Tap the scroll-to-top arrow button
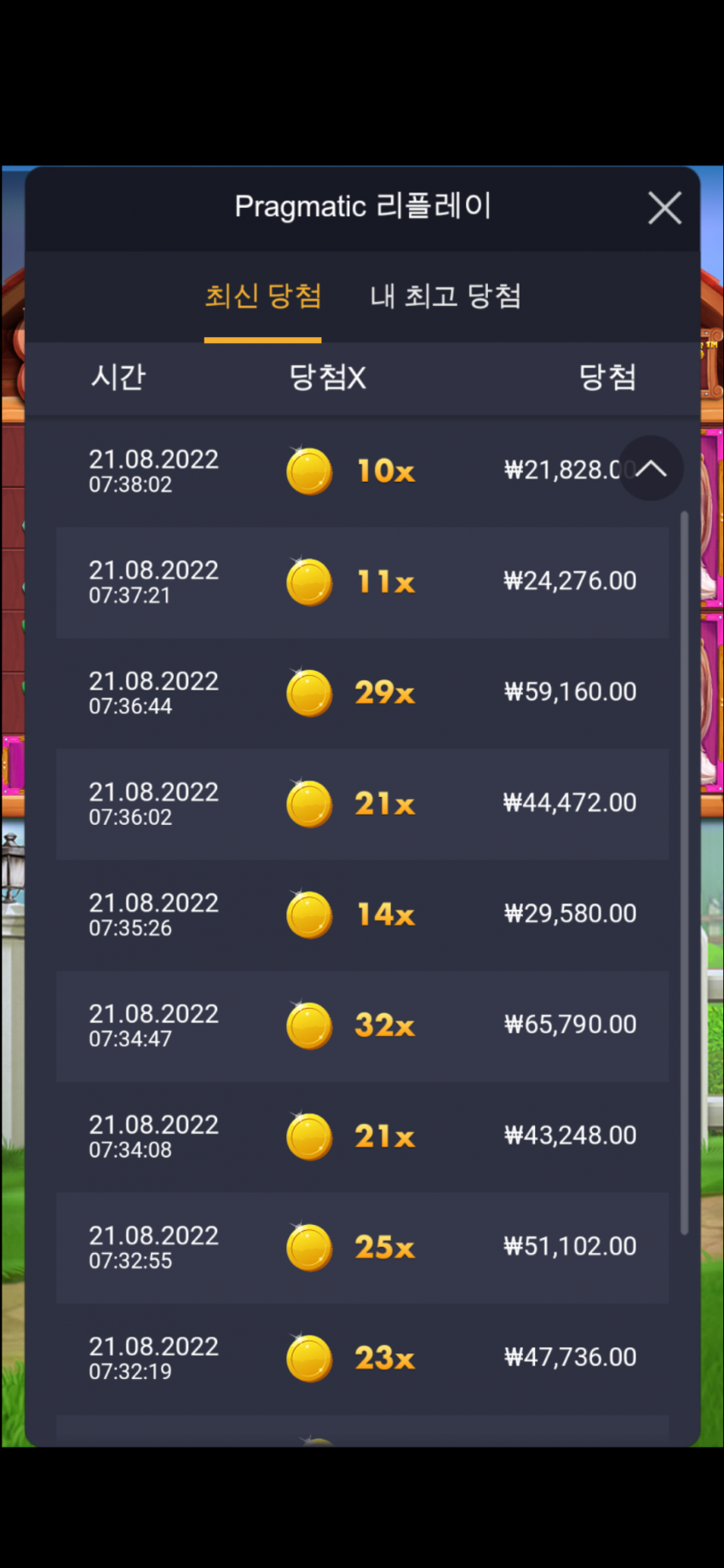 point(651,468)
